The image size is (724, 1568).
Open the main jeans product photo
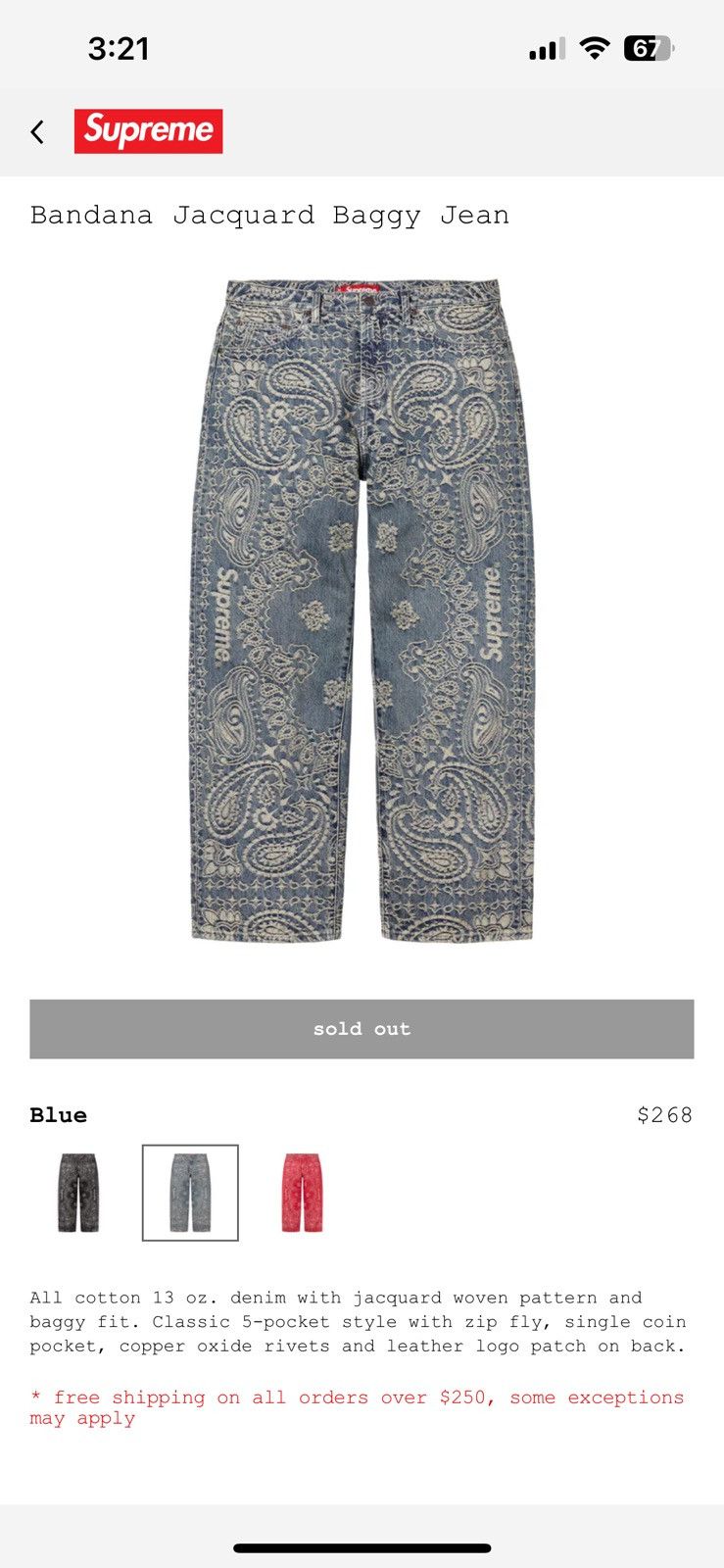pos(362,610)
